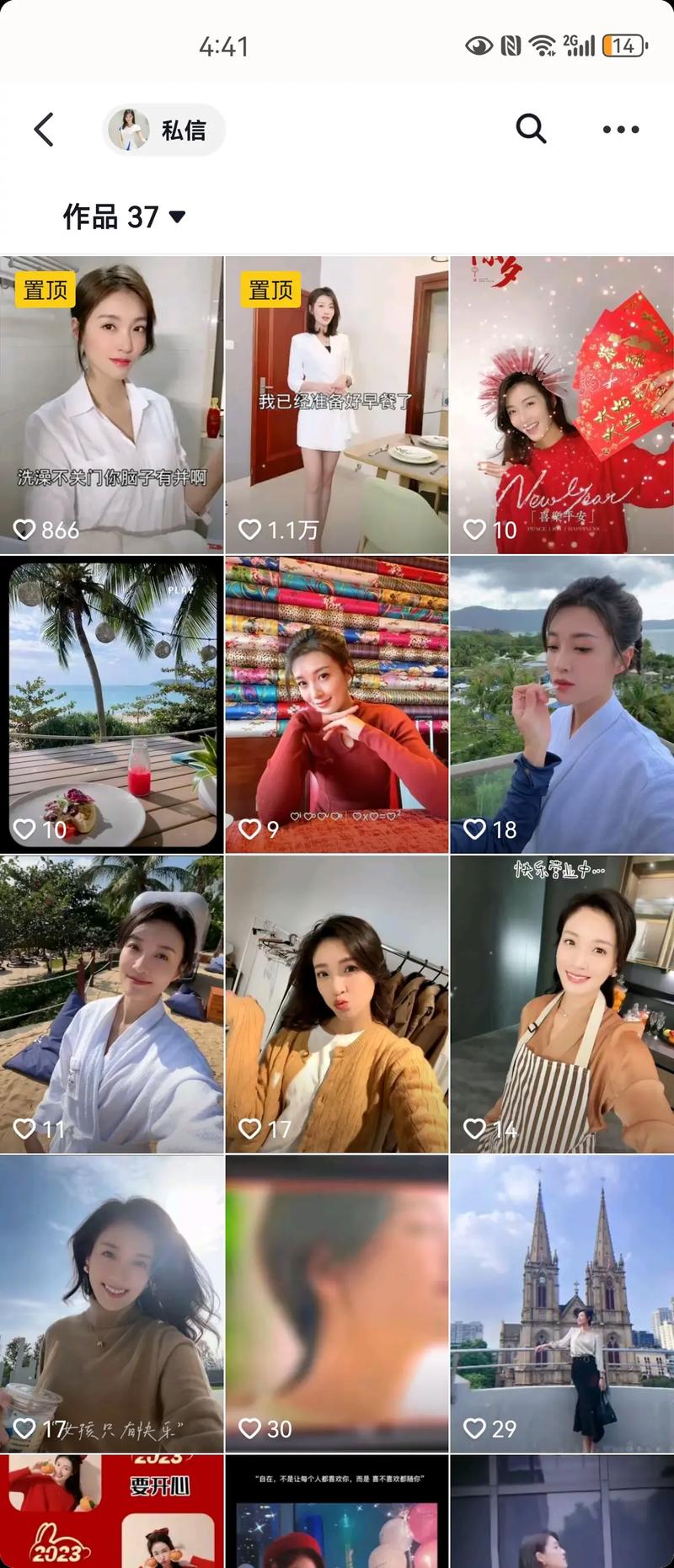The height and width of the screenshot is (1568, 674).
Task: Open the cathedral video with 29 likes
Action: point(562,1304)
